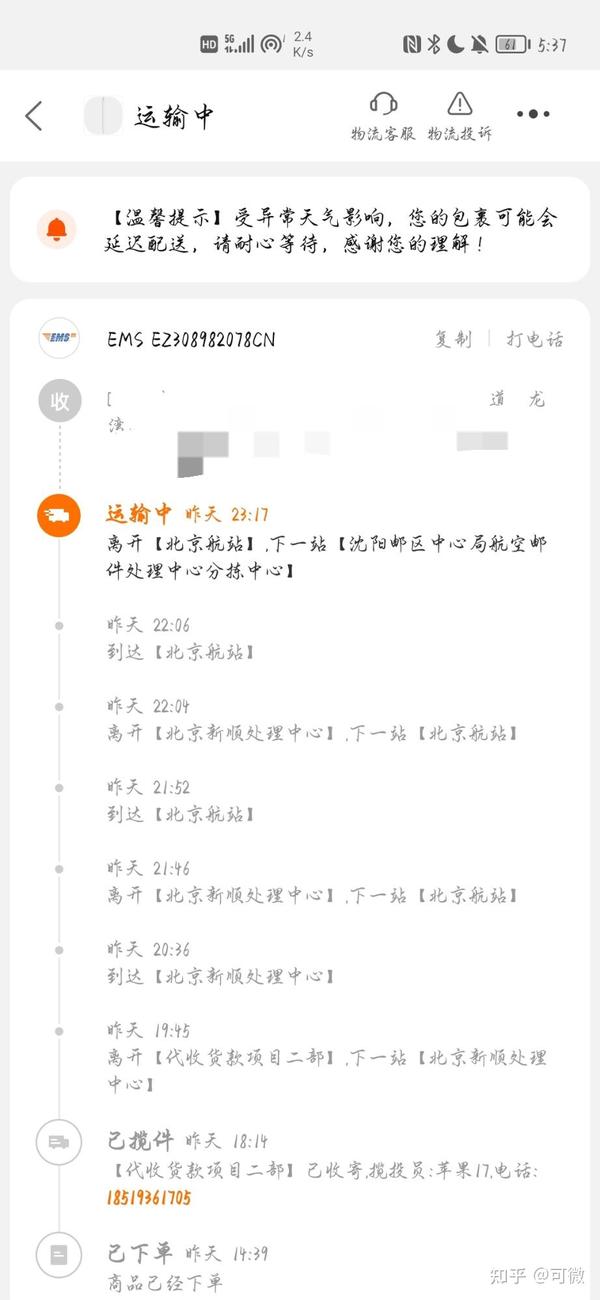
Task: Open 物流投诉 logistics complaint
Action: click(x=460, y=116)
